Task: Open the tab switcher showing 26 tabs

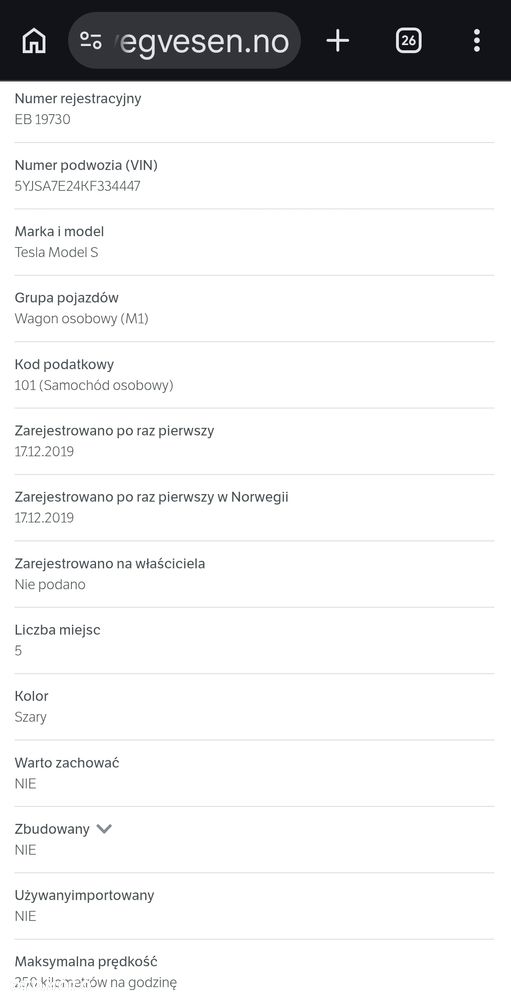Action: click(x=408, y=41)
